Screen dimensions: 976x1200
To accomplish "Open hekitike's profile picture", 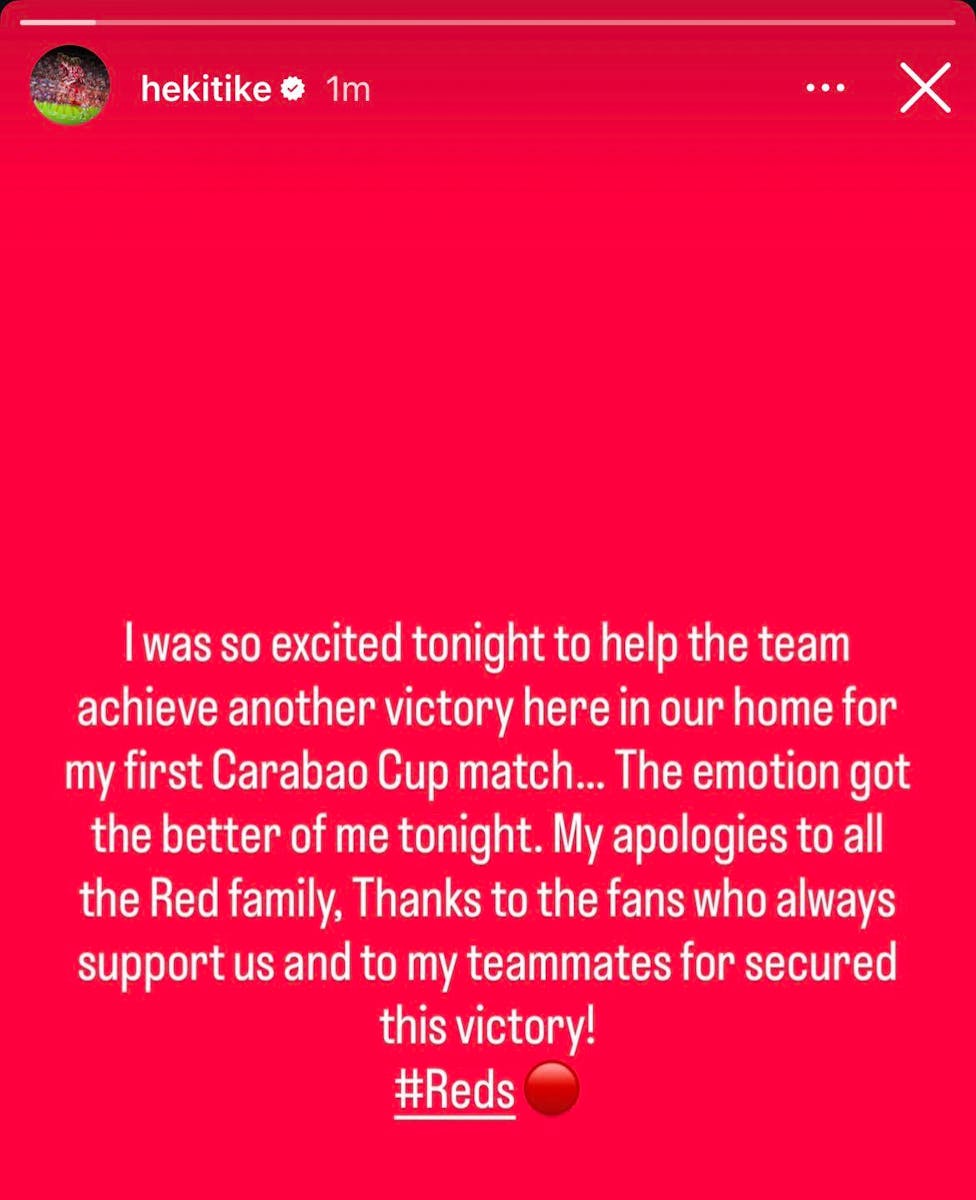I will tap(69, 86).
